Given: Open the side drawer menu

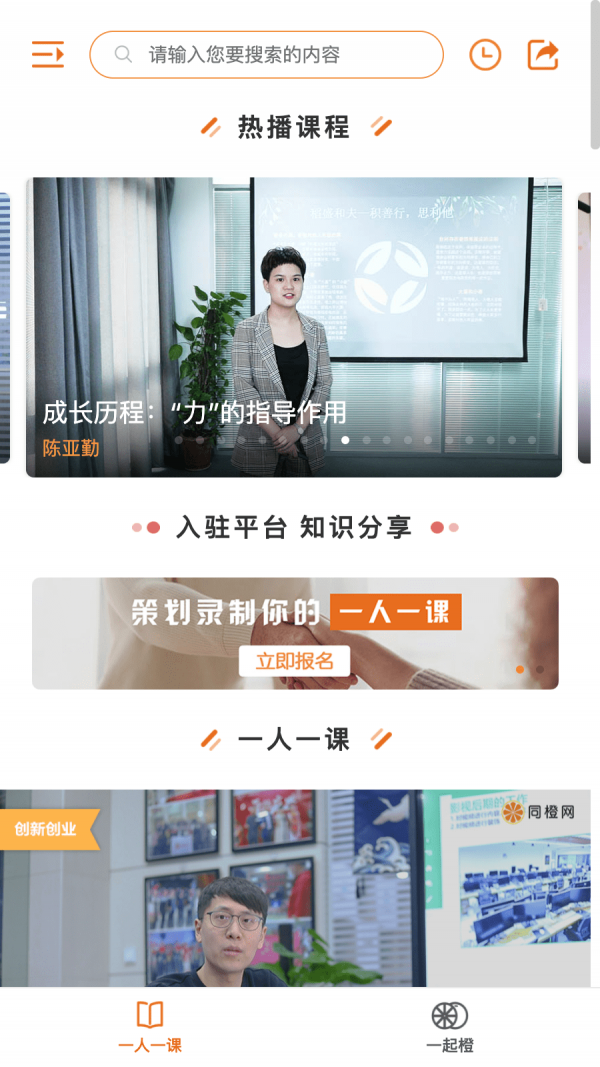Looking at the screenshot, I should 47,54.
